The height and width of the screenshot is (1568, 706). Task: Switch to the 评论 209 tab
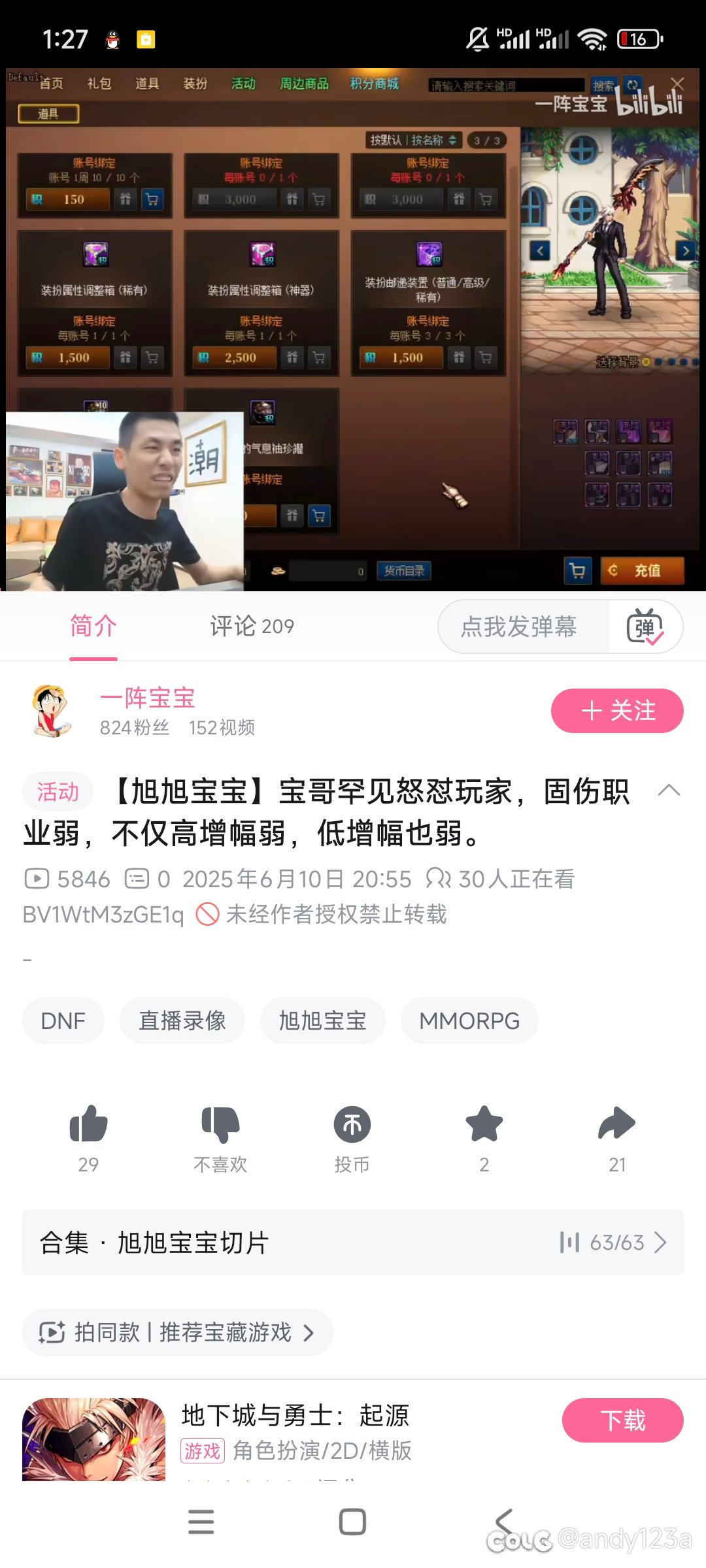[x=252, y=626]
